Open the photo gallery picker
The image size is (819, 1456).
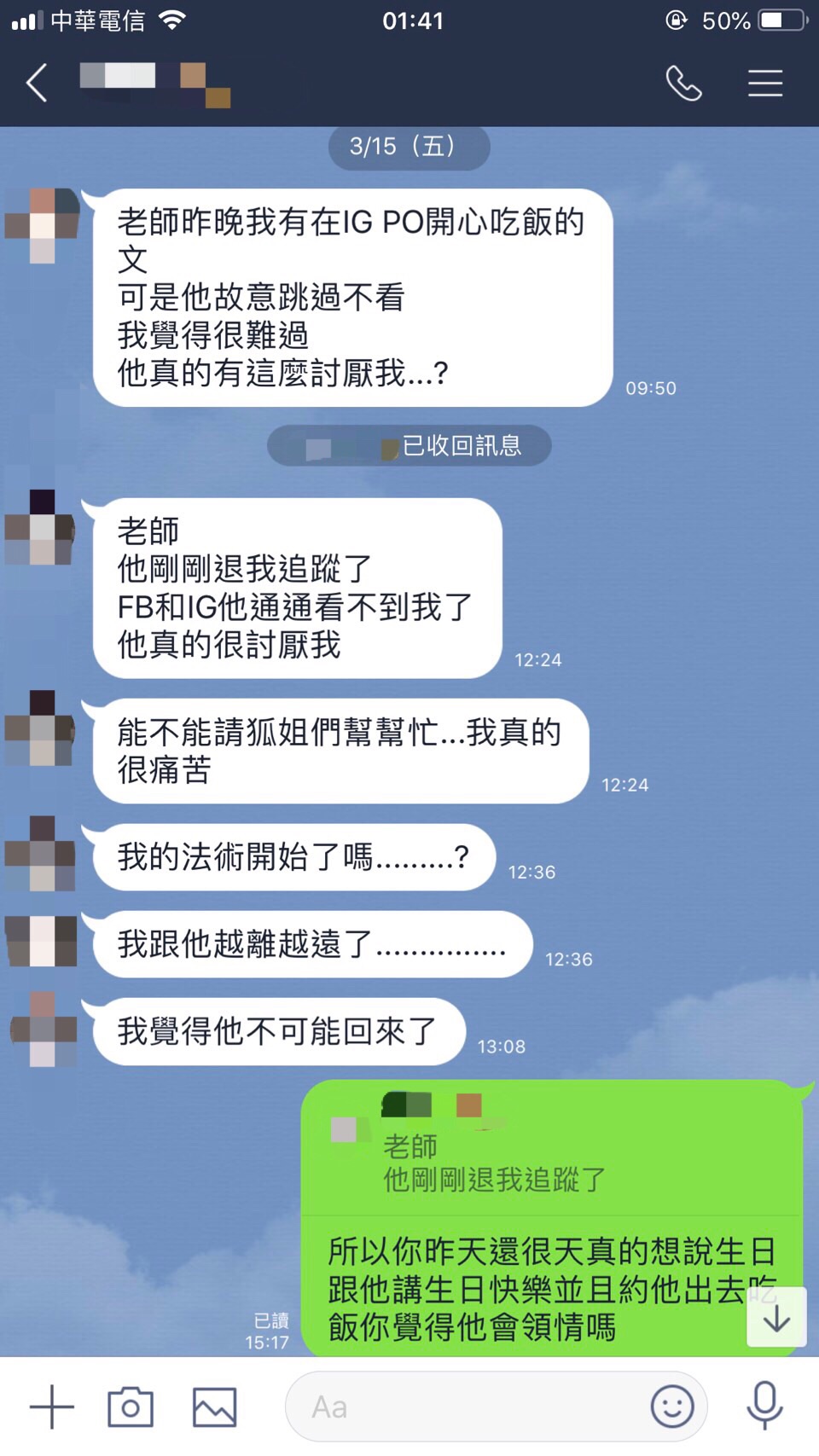[x=214, y=1407]
